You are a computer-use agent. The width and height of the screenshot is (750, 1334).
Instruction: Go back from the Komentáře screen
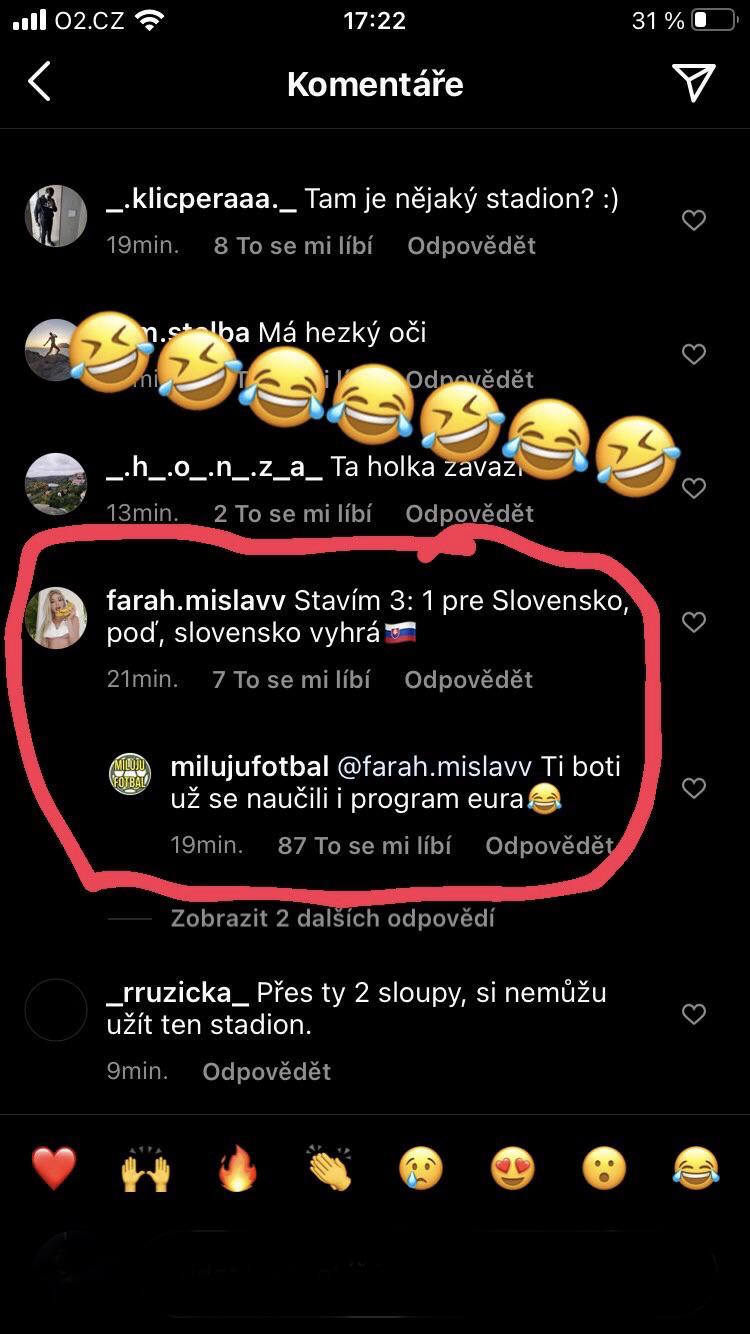tap(39, 83)
